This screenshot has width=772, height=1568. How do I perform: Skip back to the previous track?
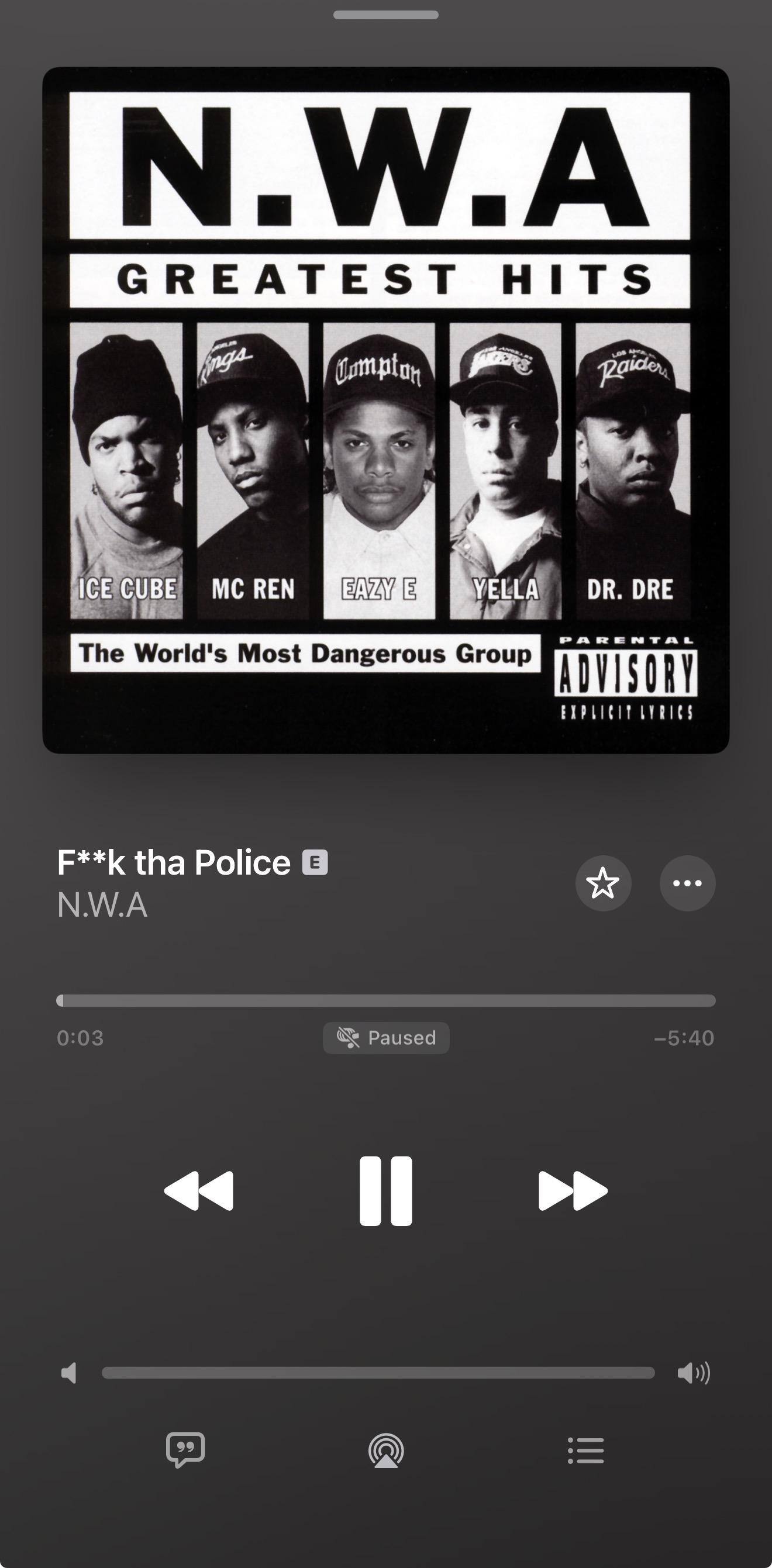(199, 1190)
